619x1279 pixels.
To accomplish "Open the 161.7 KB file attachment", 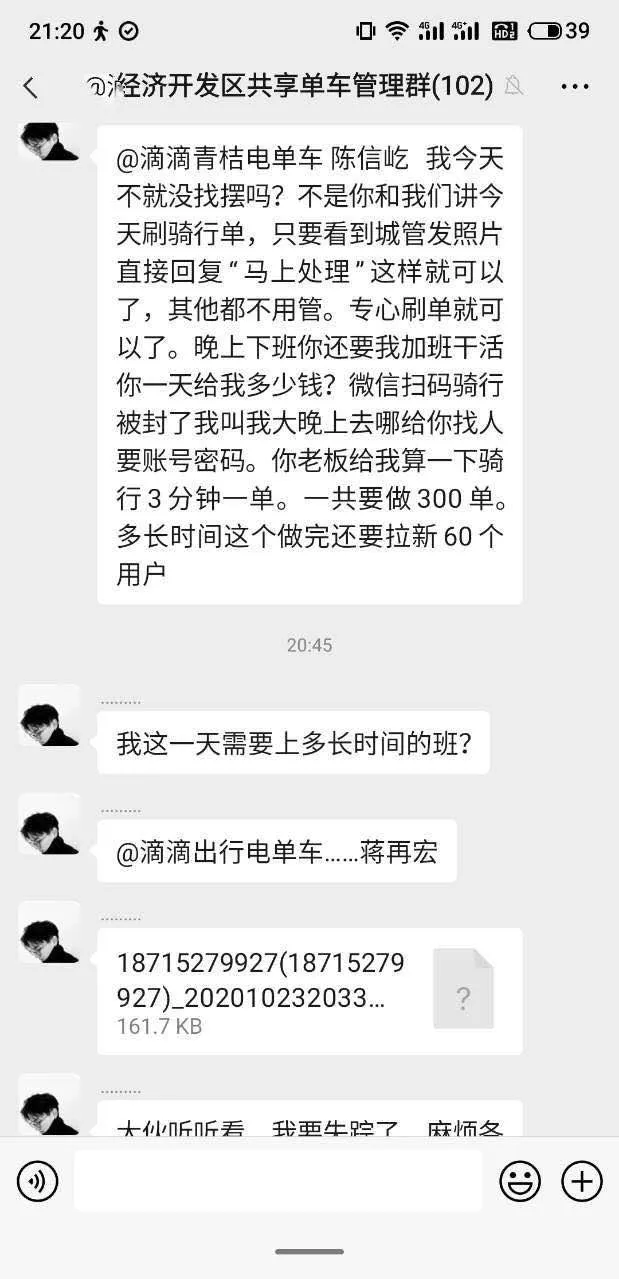I will click(309, 990).
